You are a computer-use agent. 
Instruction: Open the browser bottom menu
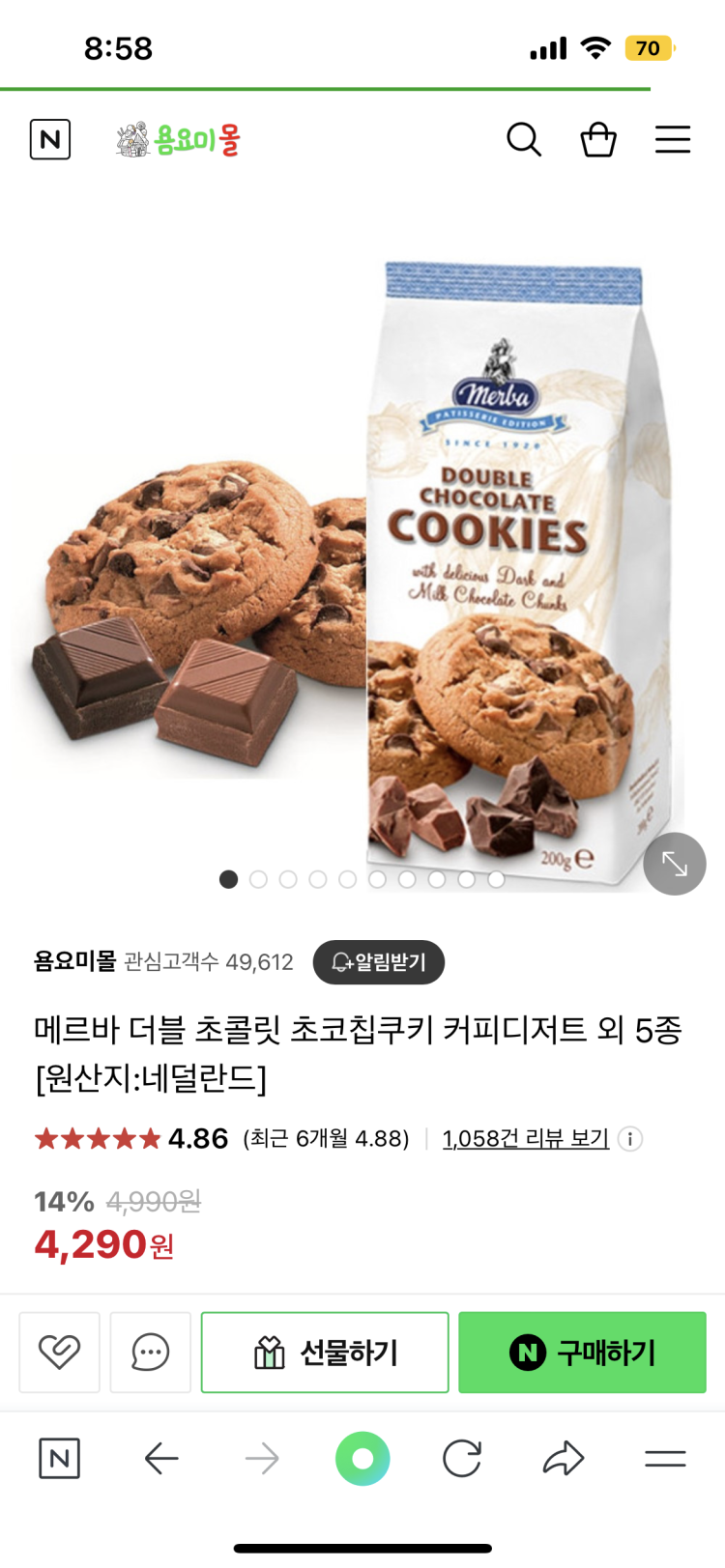click(x=665, y=1458)
